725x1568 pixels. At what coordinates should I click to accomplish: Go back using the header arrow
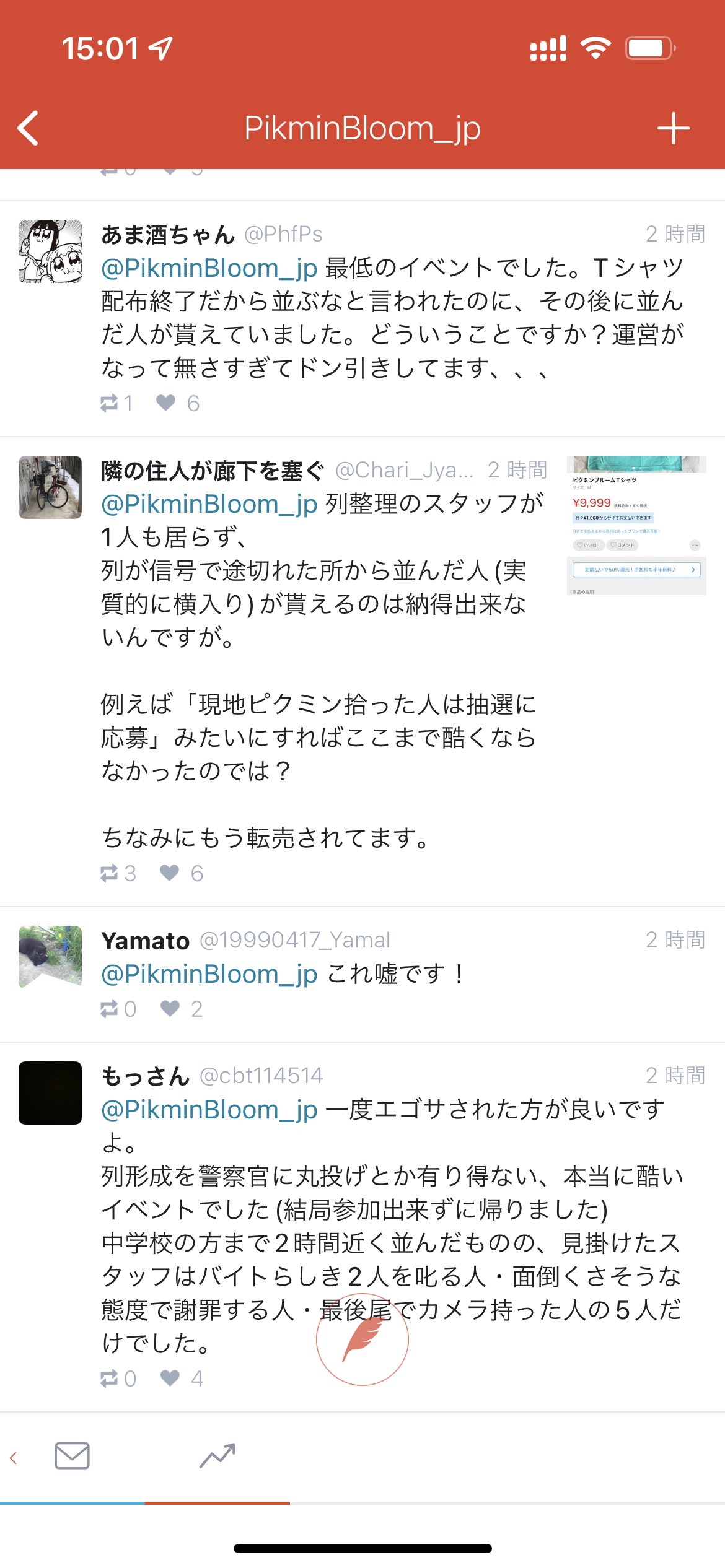[29, 128]
